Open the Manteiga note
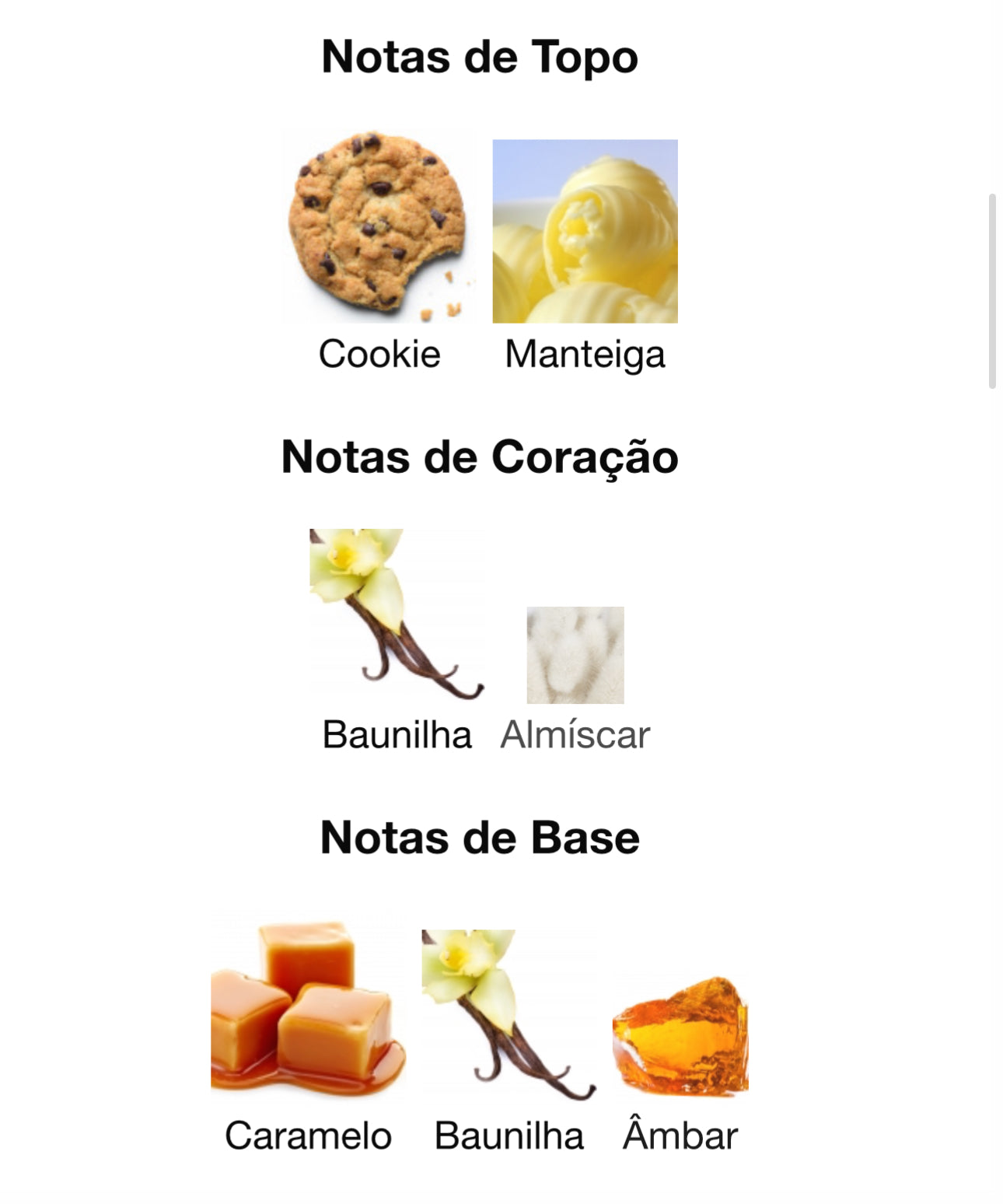This screenshot has height=1204, width=1003. (585, 232)
